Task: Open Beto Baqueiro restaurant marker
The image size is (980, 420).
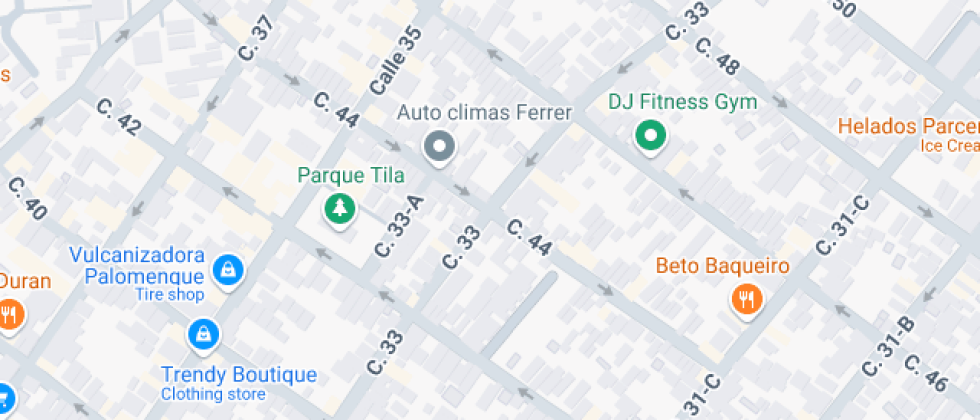Action: [745, 298]
